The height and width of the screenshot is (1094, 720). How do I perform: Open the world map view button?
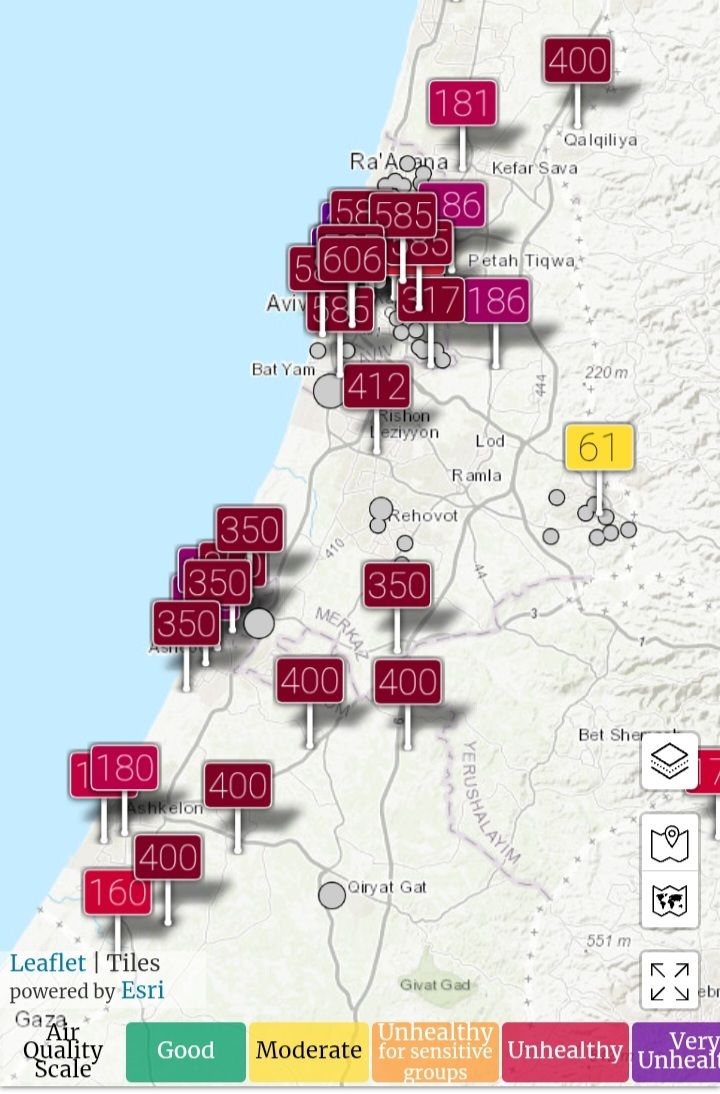click(x=669, y=900)
